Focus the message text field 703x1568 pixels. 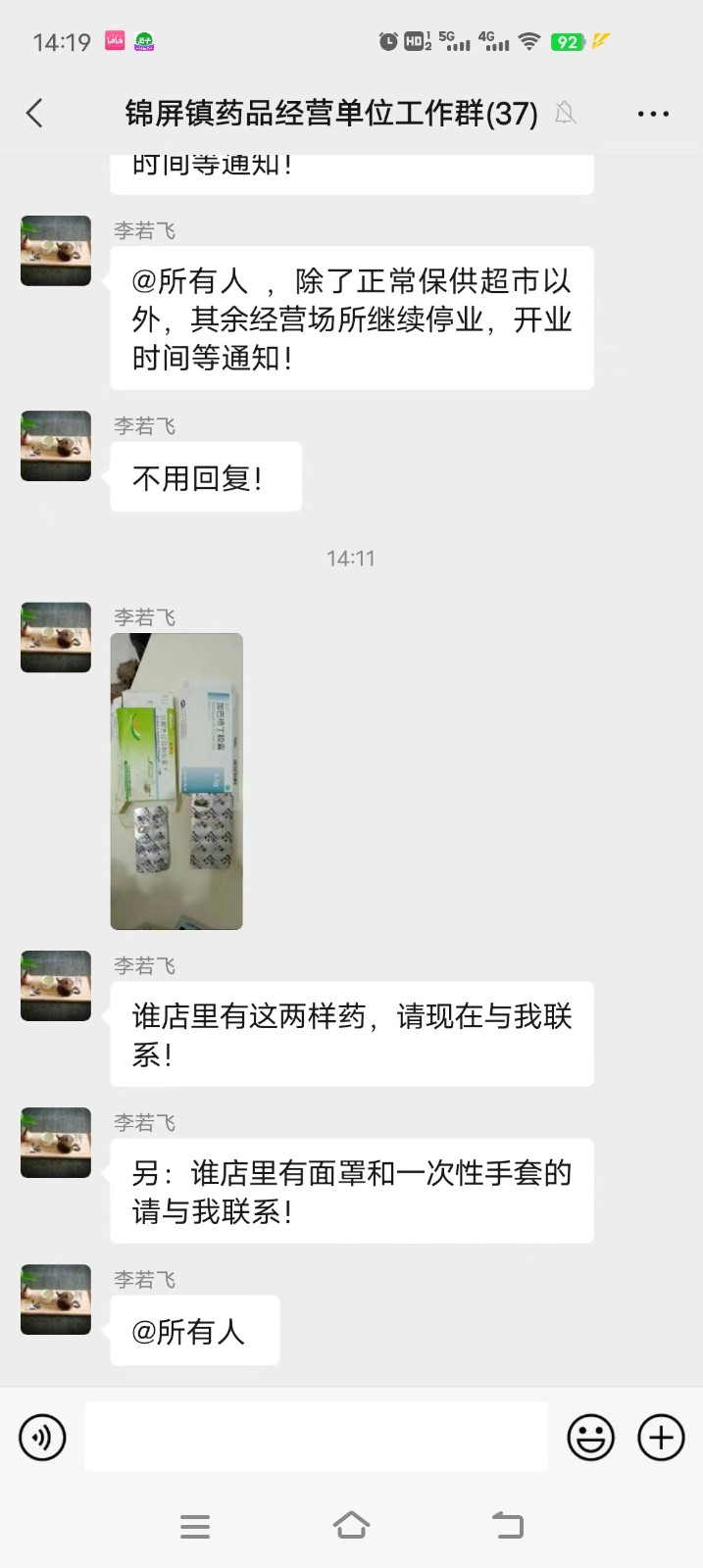[316, 1437]
